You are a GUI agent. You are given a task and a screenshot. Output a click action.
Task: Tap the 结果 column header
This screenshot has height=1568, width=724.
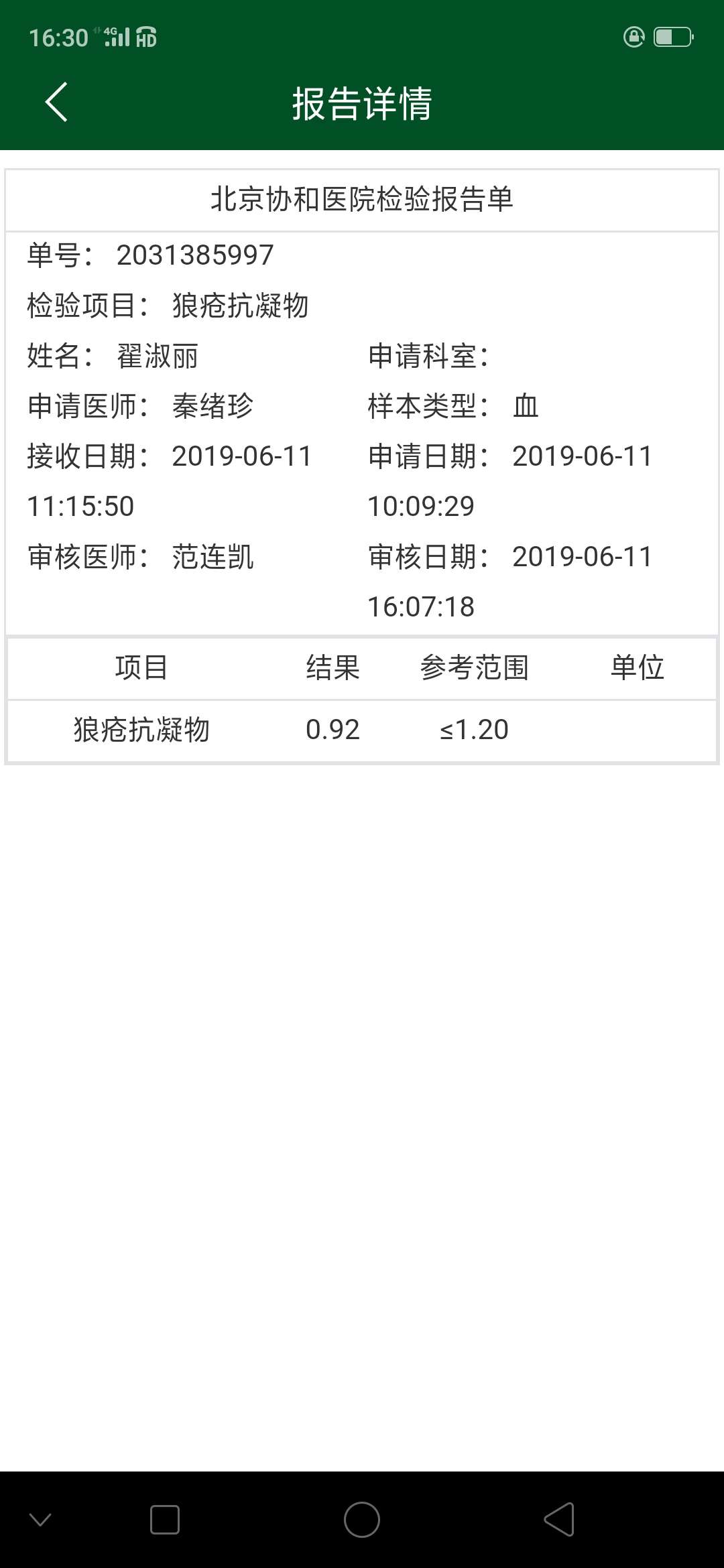[331, 667]
